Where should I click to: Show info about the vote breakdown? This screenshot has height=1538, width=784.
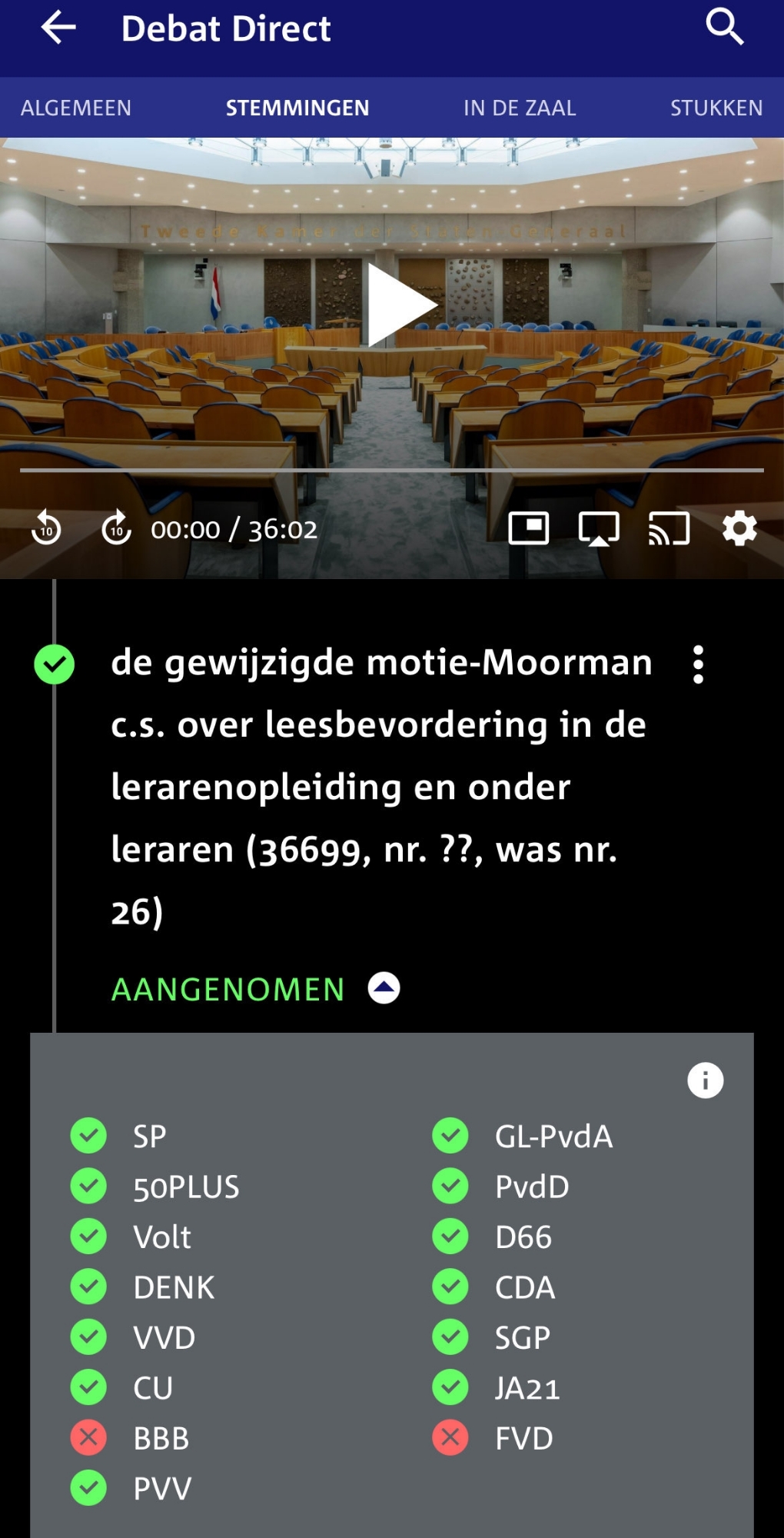coord(705,1080)
